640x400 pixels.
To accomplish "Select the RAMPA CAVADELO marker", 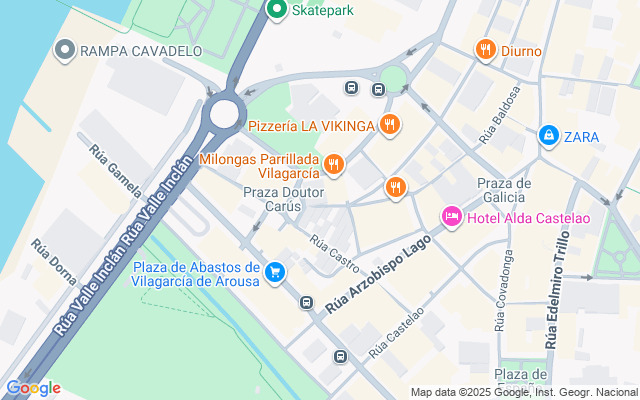I will (66, 49).
